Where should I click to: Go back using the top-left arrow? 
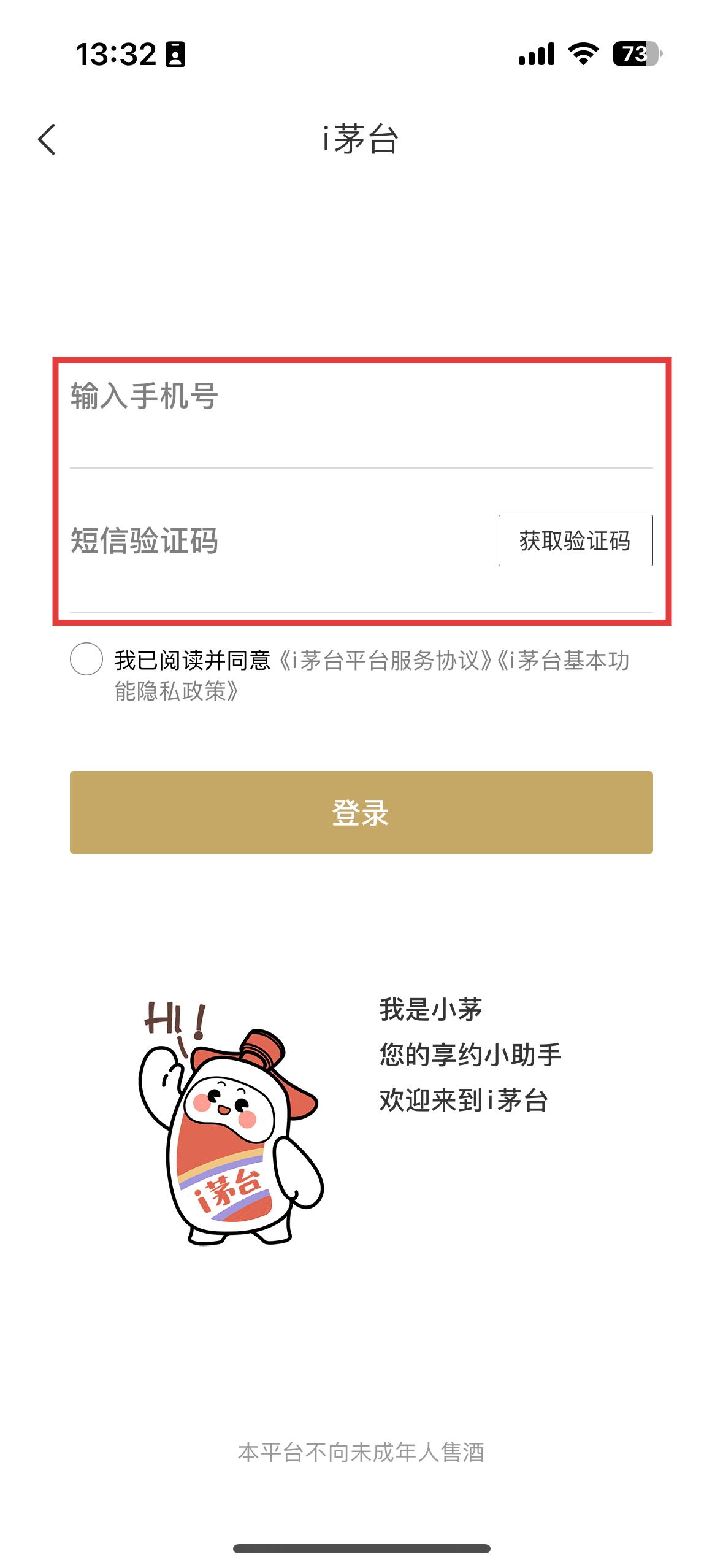[47, 139]
